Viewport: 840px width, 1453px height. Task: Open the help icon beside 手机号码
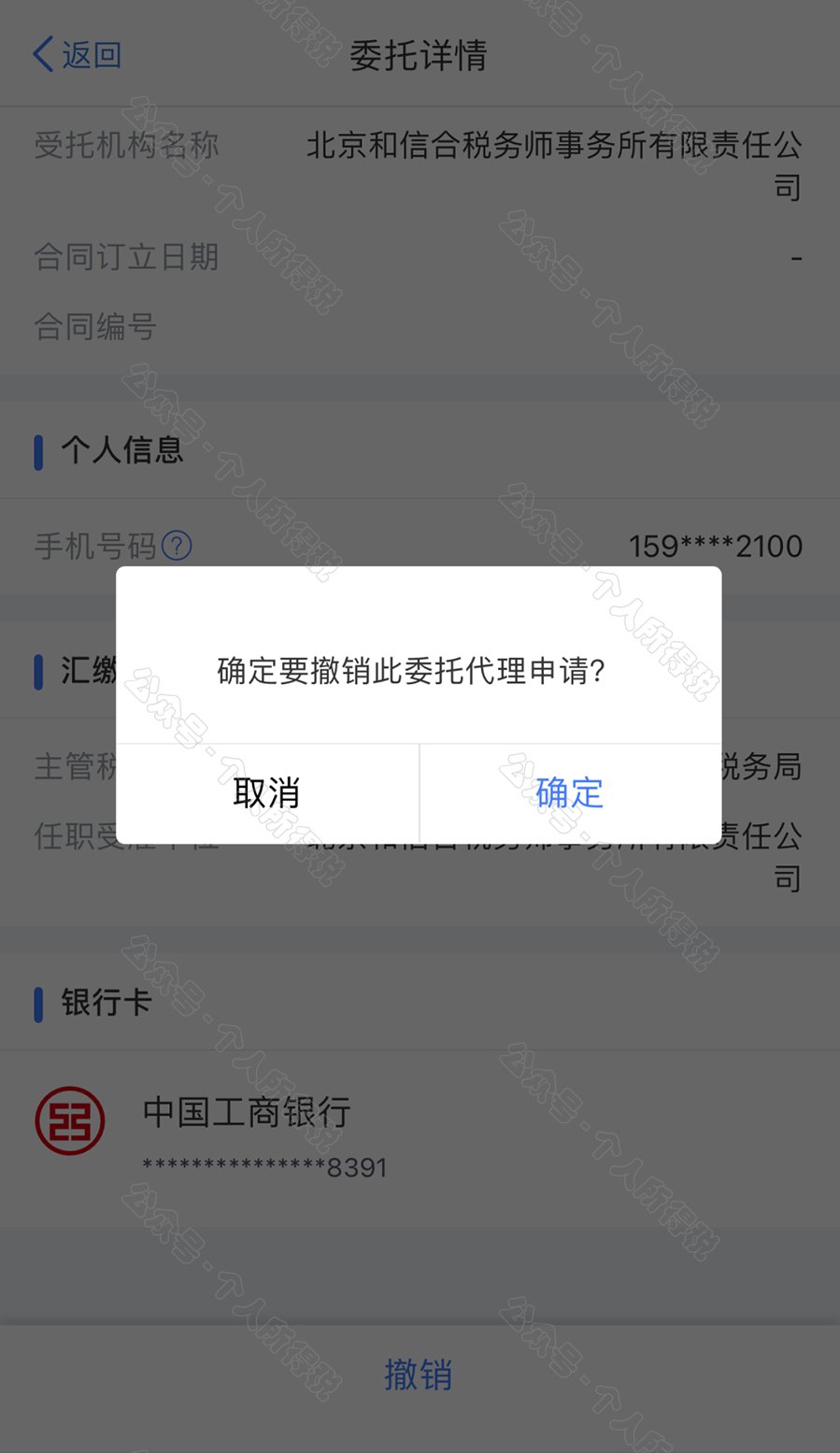[177, 546]
